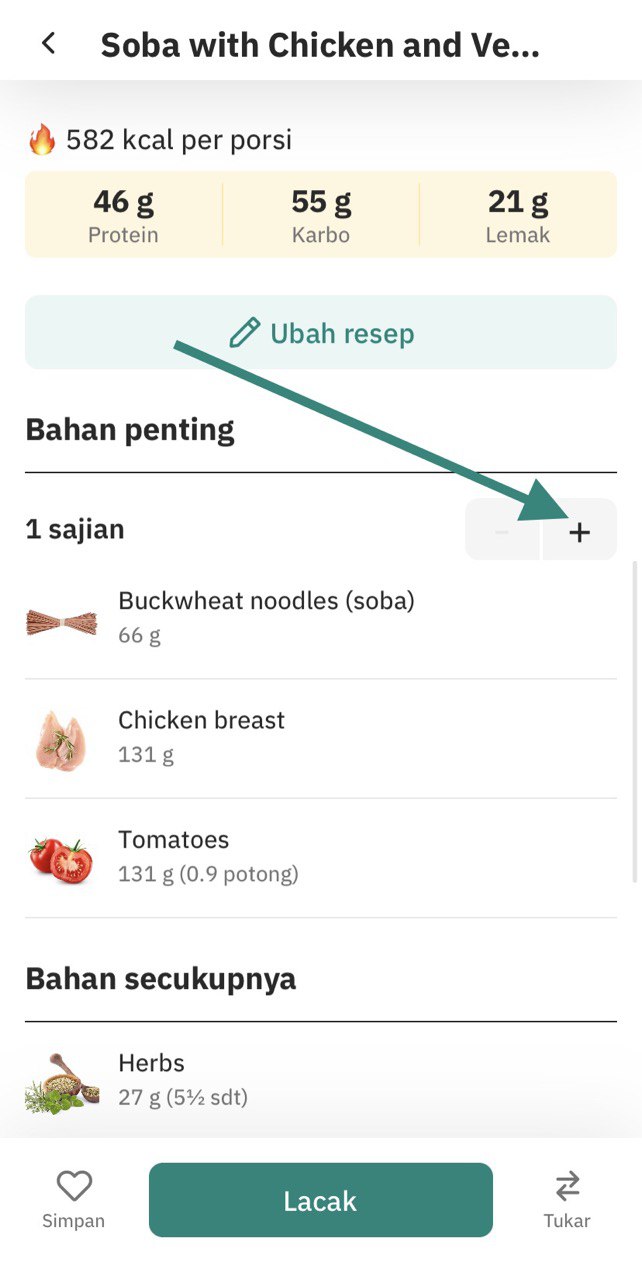The image size is (642, 1280).
Task: Go back using the top arrow
Action: point(48,44)
